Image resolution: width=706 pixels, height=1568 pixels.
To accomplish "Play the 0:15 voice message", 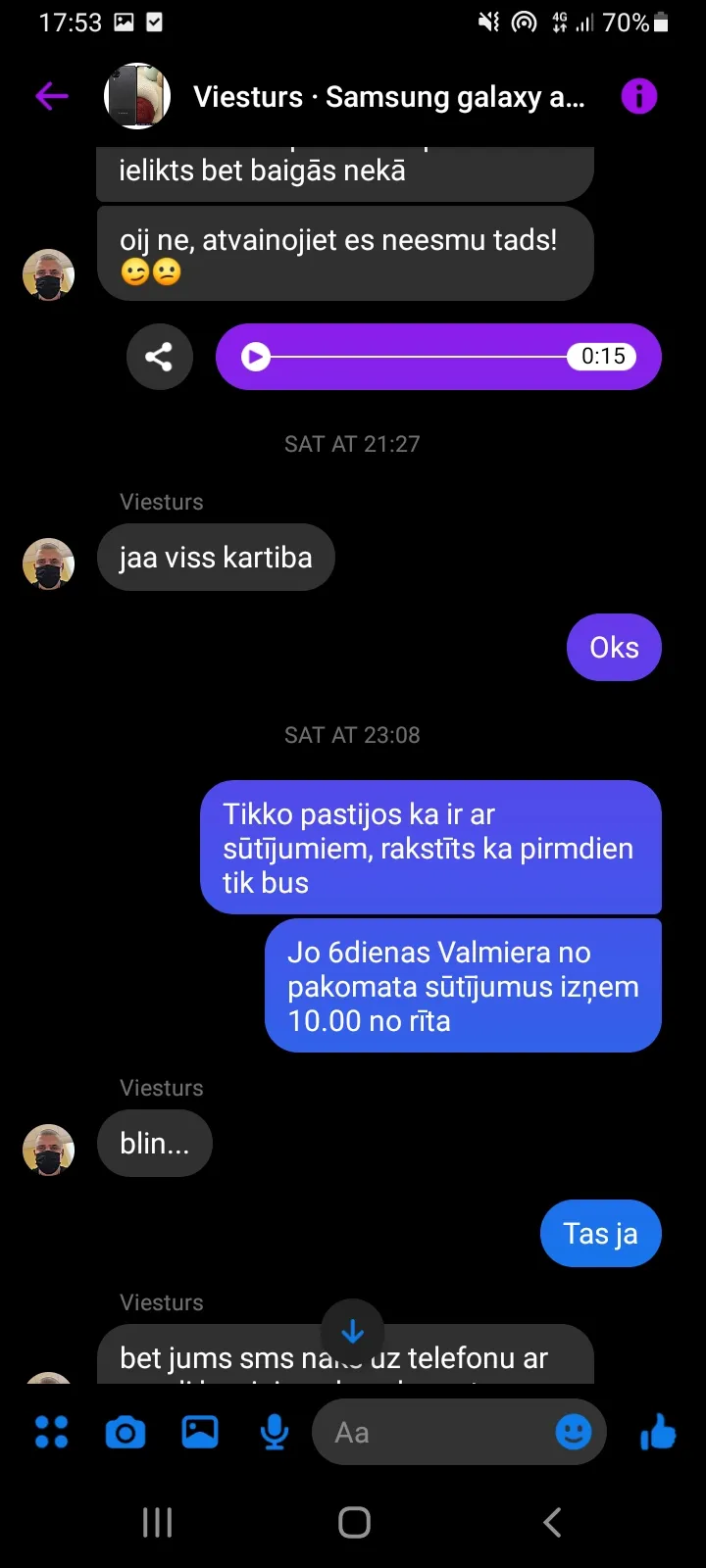I will coord(256,357).
